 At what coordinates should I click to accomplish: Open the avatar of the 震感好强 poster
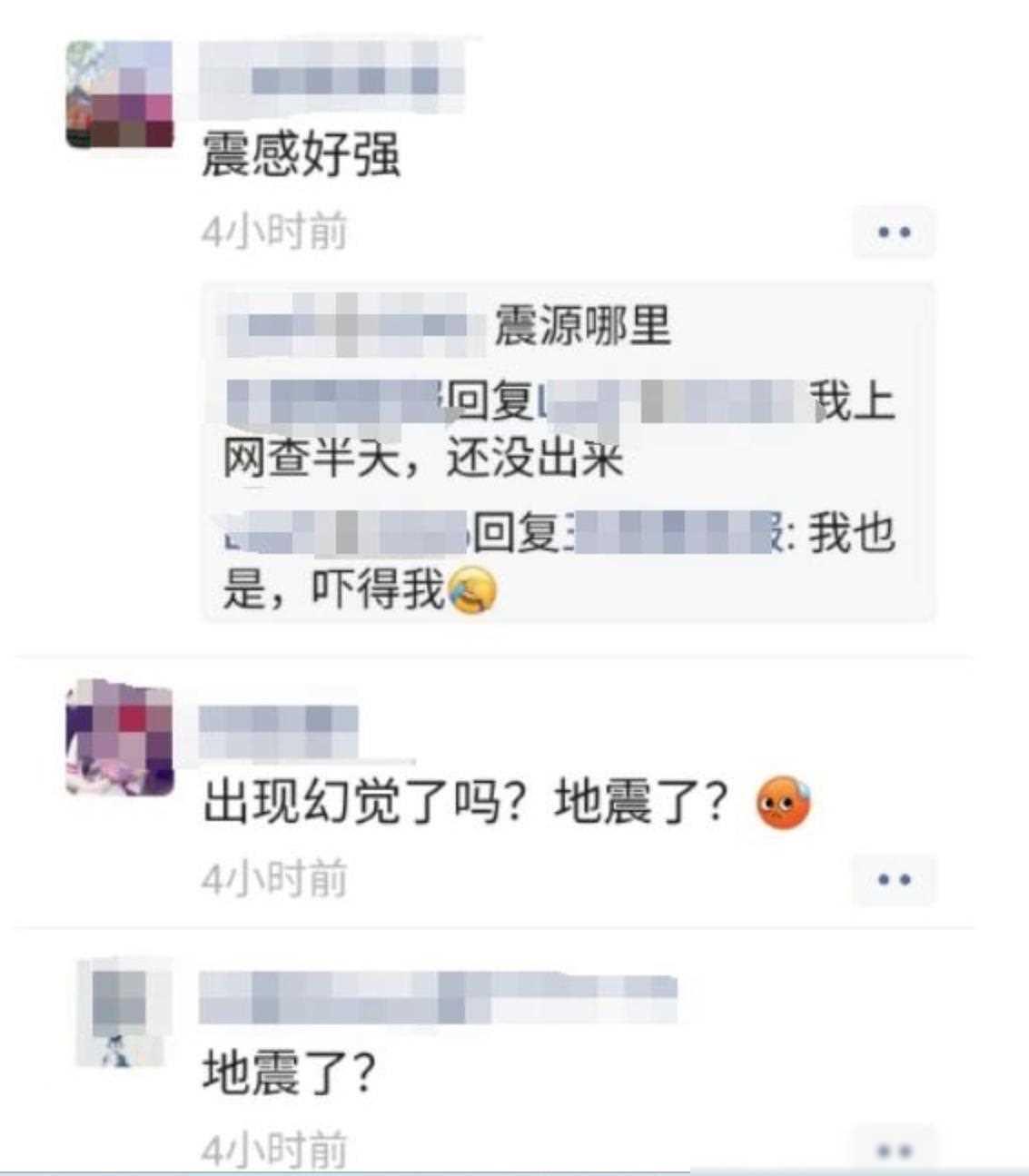coord(119,94)
